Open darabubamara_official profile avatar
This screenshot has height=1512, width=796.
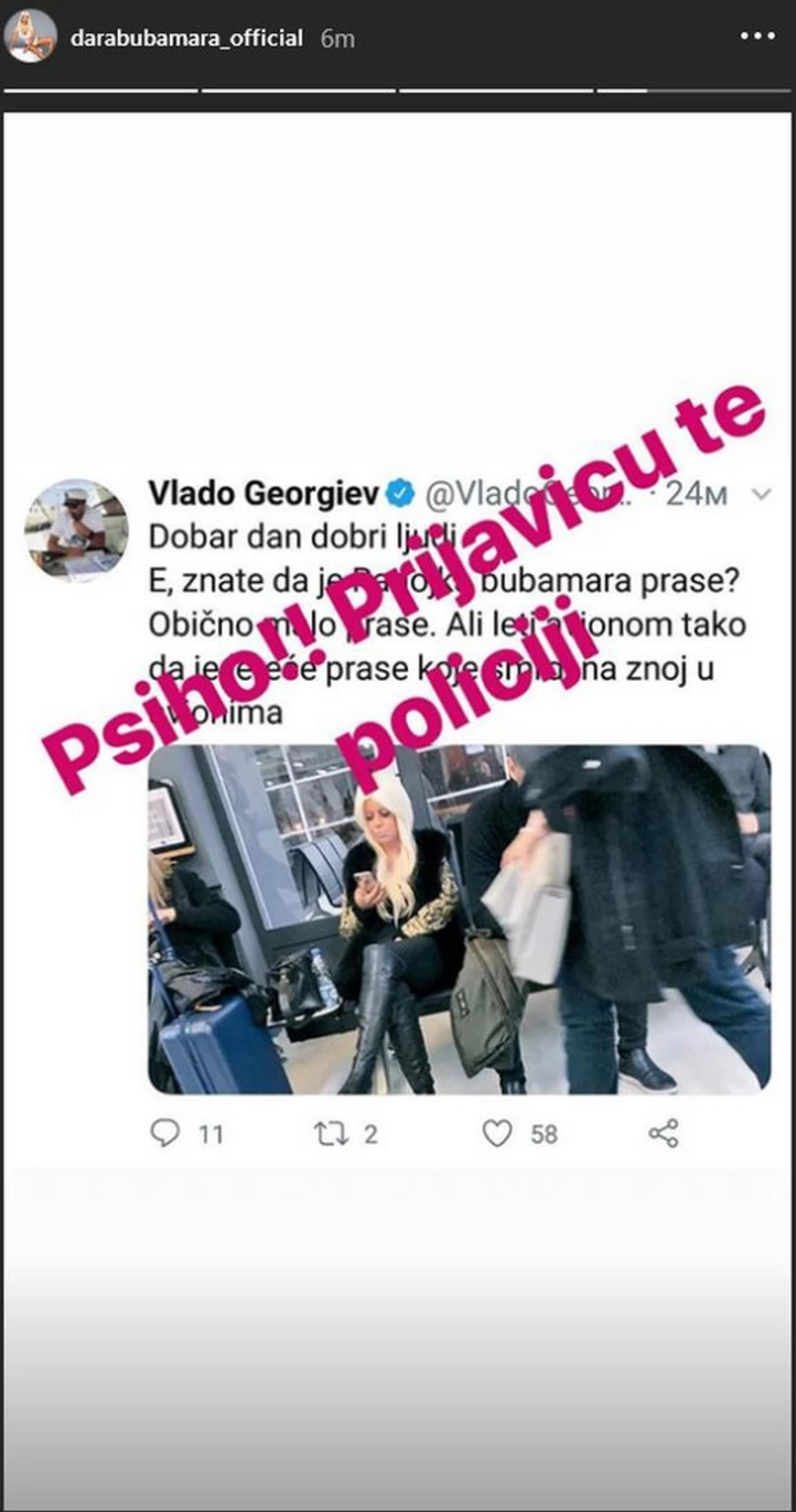point(31,38)
